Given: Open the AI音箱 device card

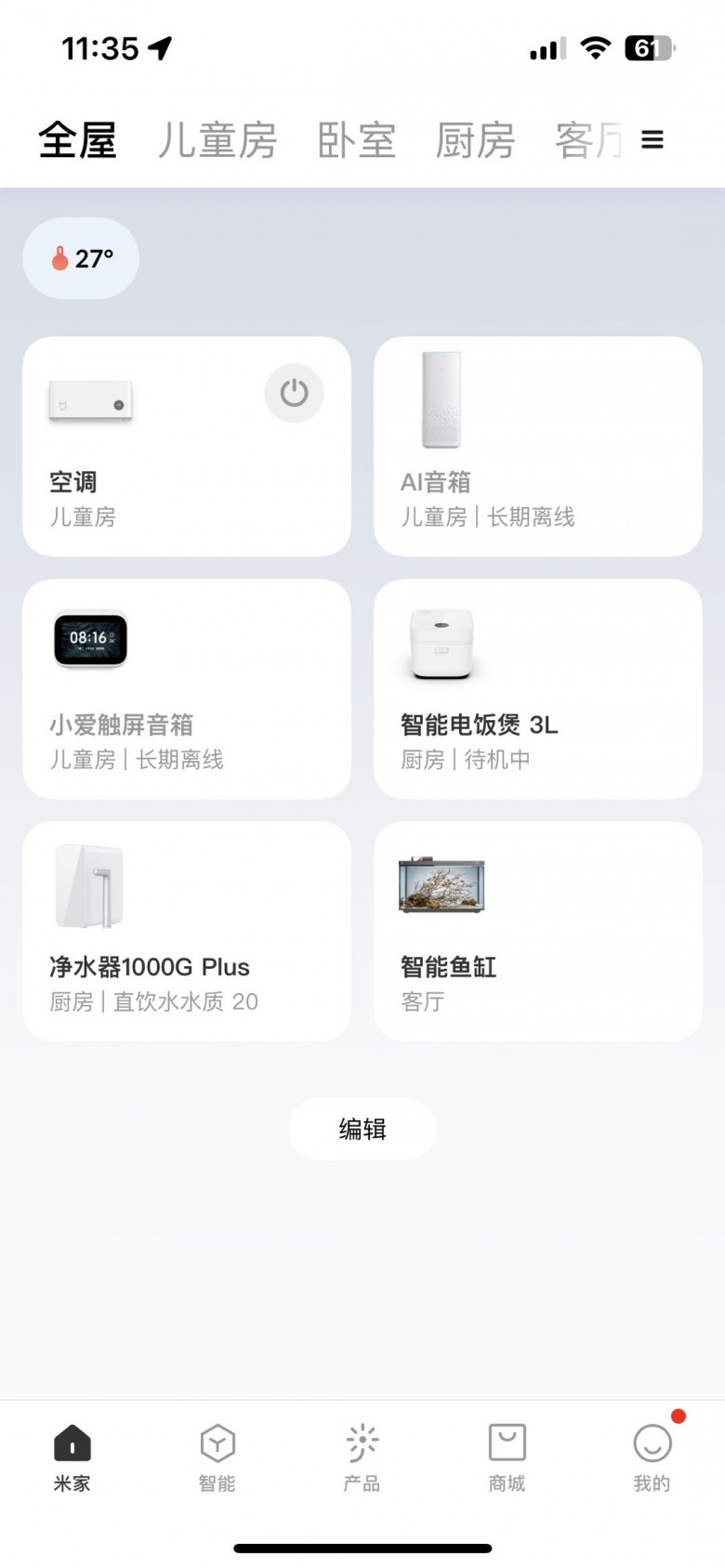Looking at the screenshot, I should (537, 447).
